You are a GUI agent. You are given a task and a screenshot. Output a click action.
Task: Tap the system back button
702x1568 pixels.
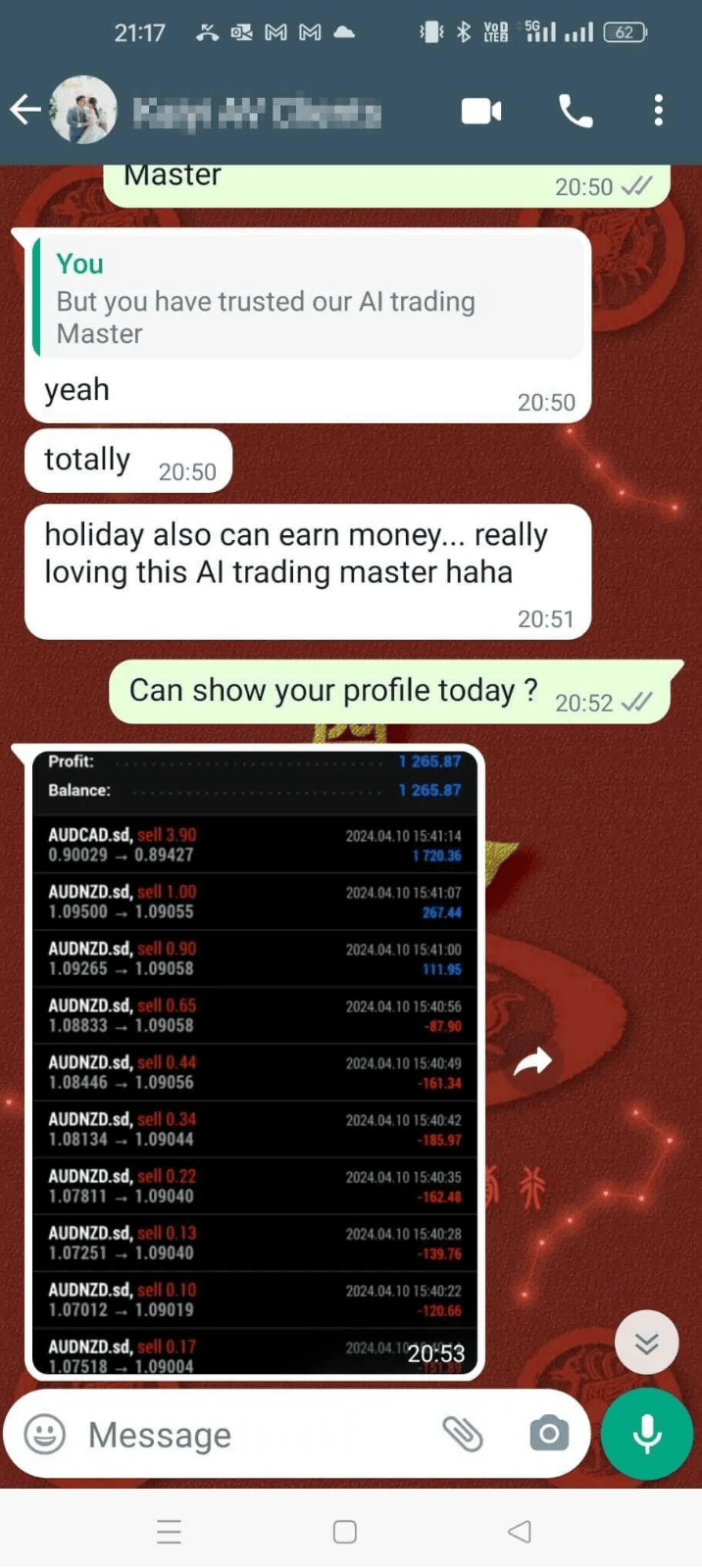[x=520, y=1531]
